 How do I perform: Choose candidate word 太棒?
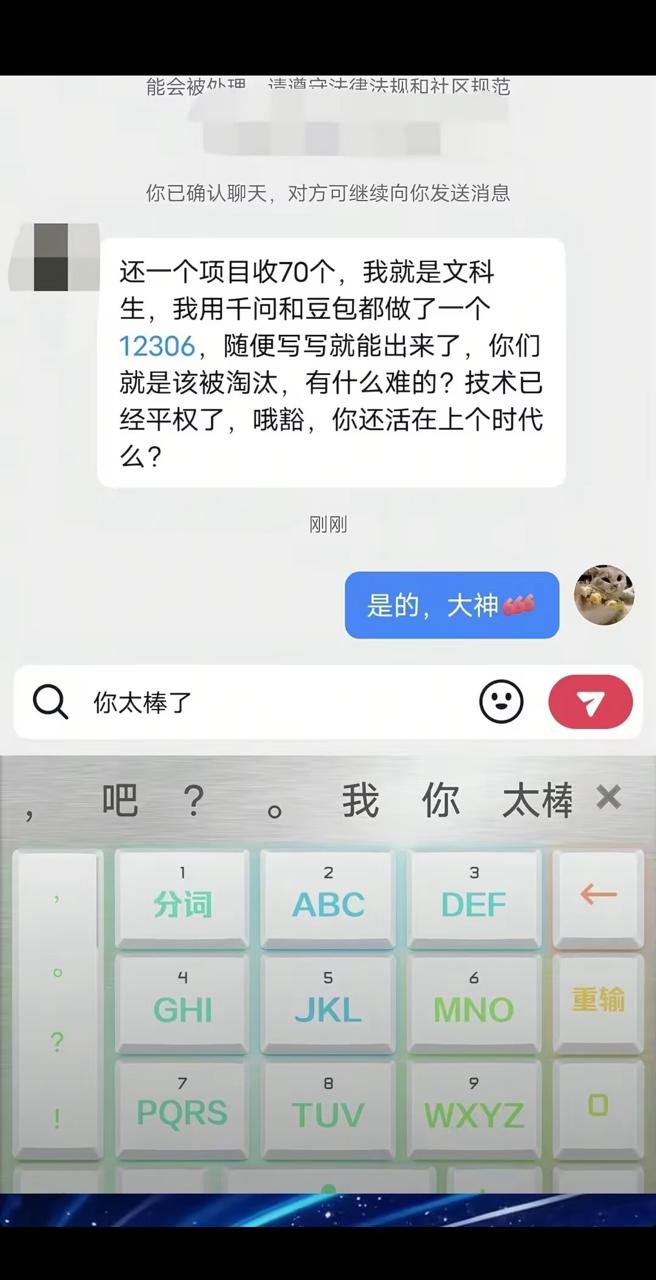click(x=537, y=801)
